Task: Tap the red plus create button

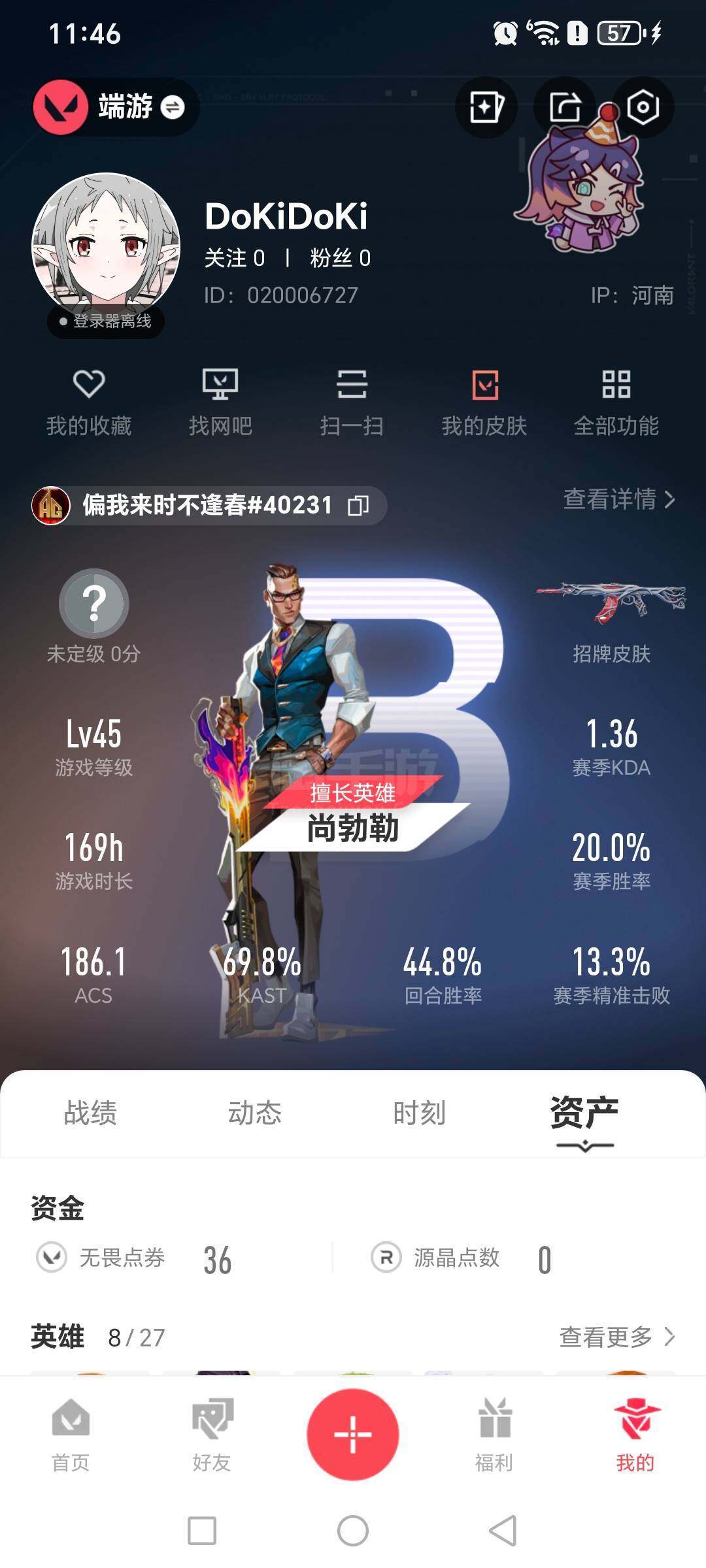Action: (353, 1434)
